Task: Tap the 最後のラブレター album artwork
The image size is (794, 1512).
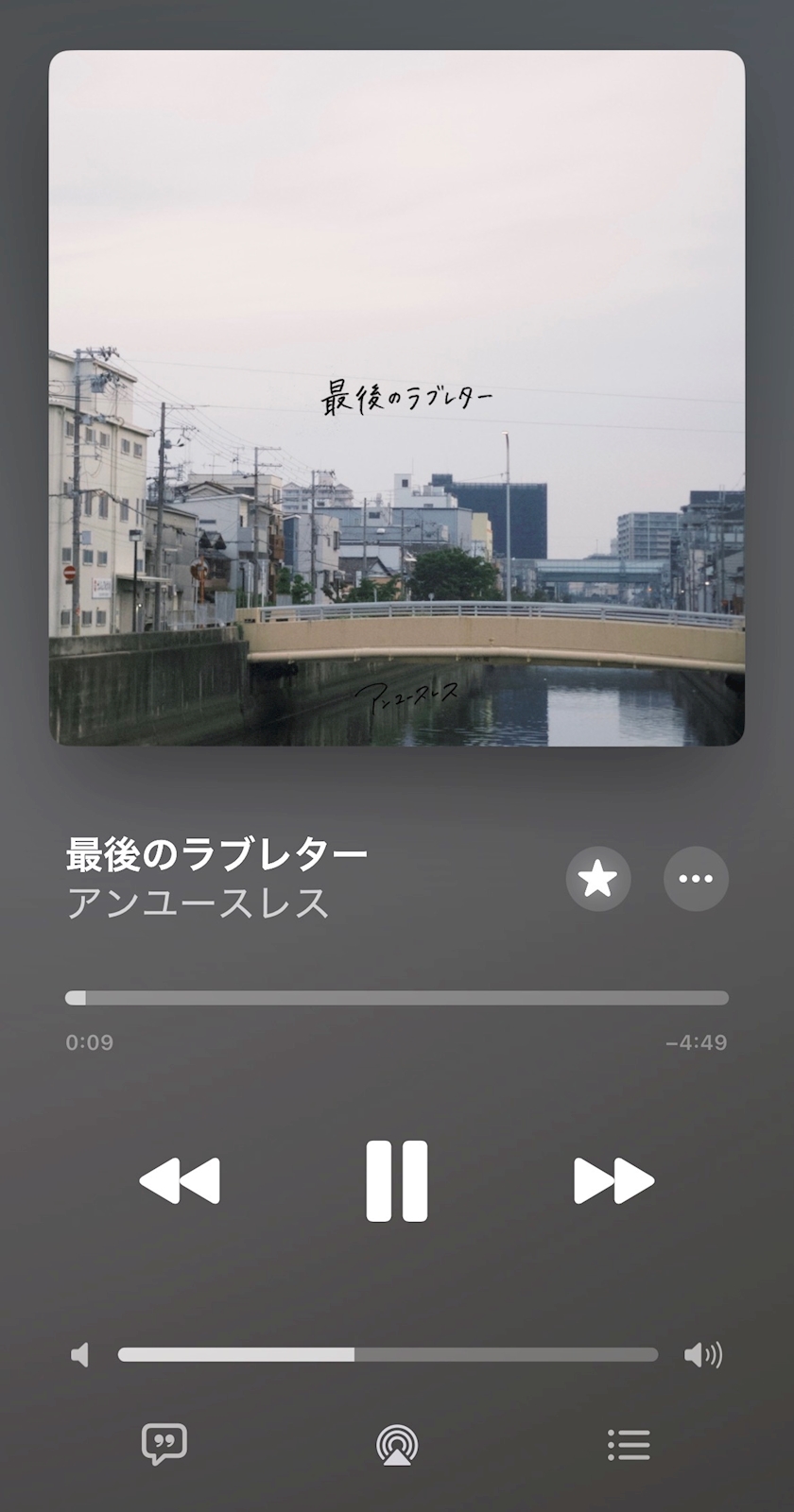Action: 397,398
